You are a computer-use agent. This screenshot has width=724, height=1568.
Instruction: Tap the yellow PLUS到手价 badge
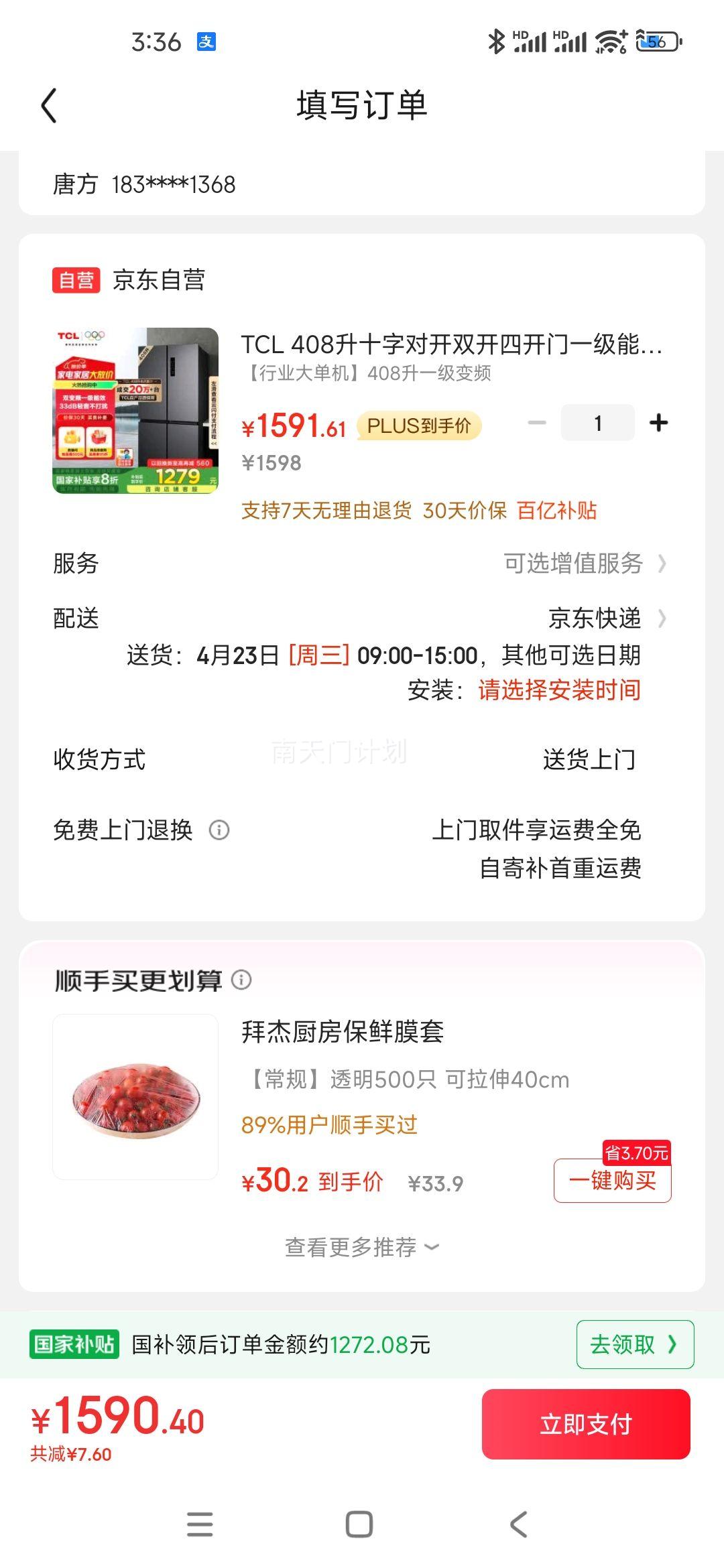(419, 425)
